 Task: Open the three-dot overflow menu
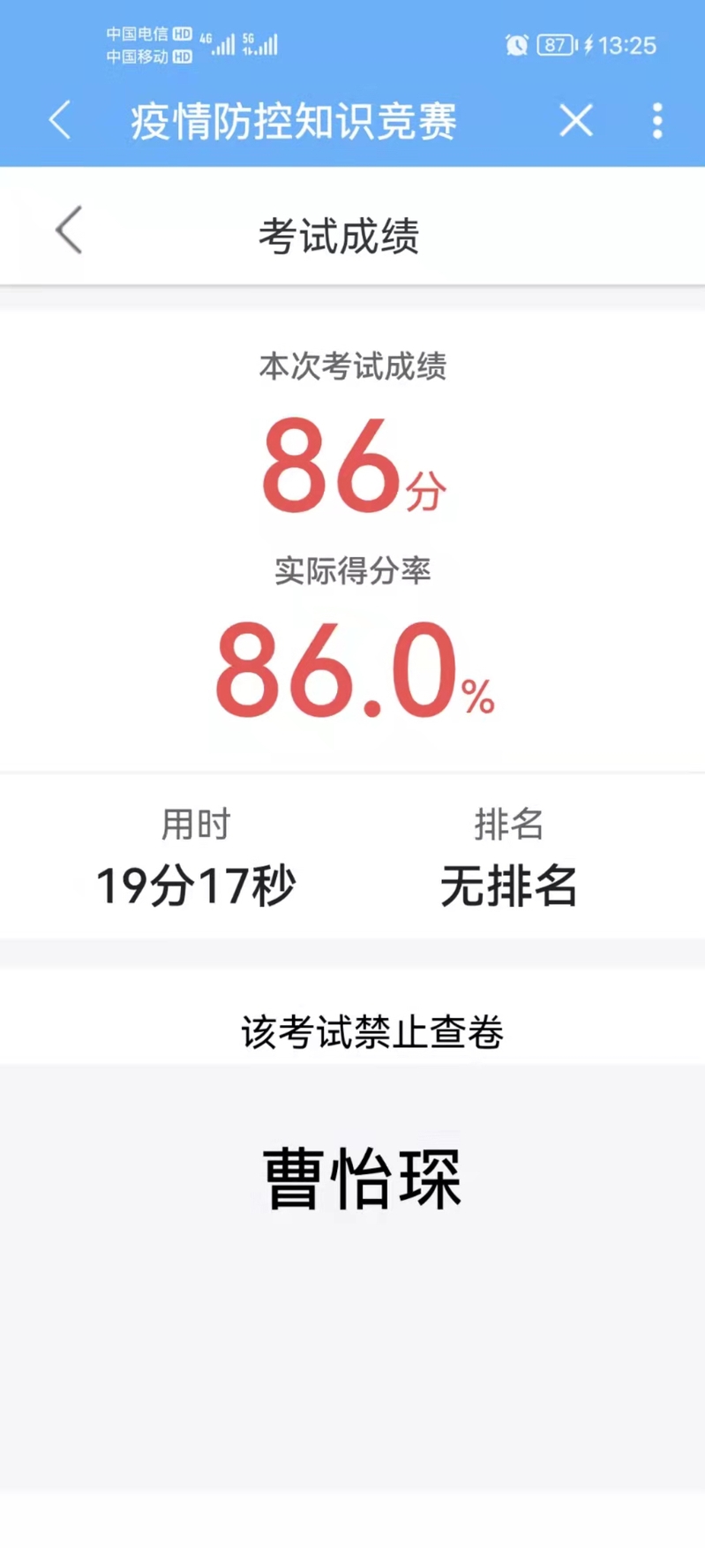point(657,120)
